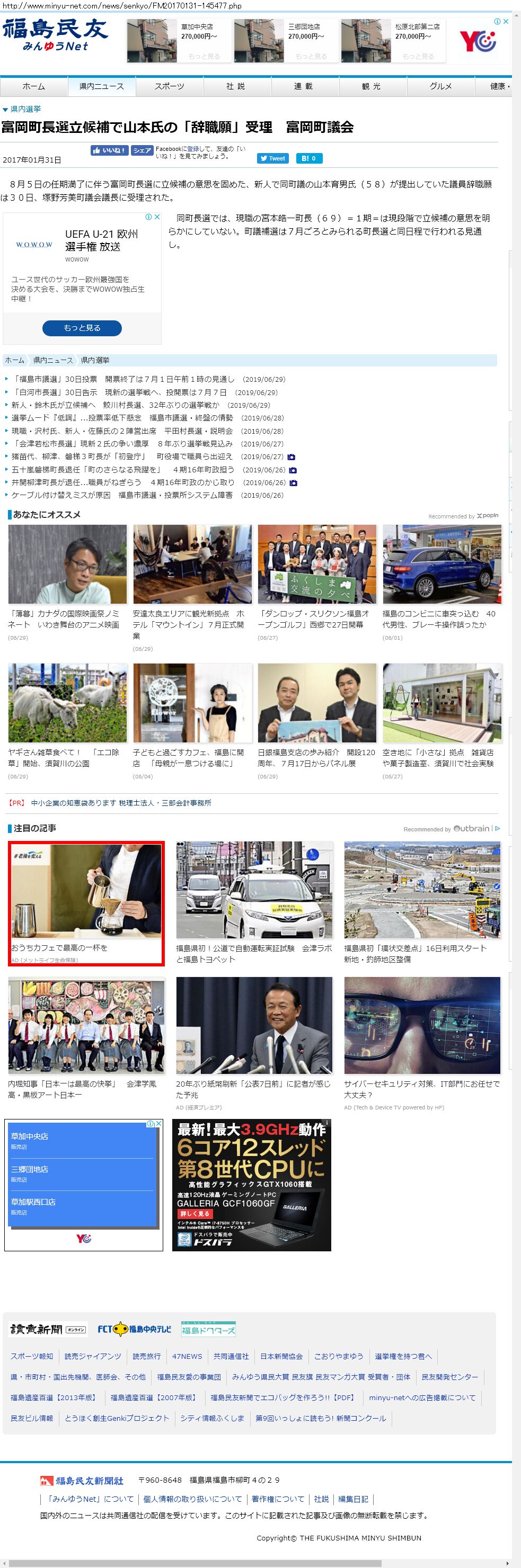Select the グルメ tab
This screenshot has height=1568, width=521.
(440, 86)
